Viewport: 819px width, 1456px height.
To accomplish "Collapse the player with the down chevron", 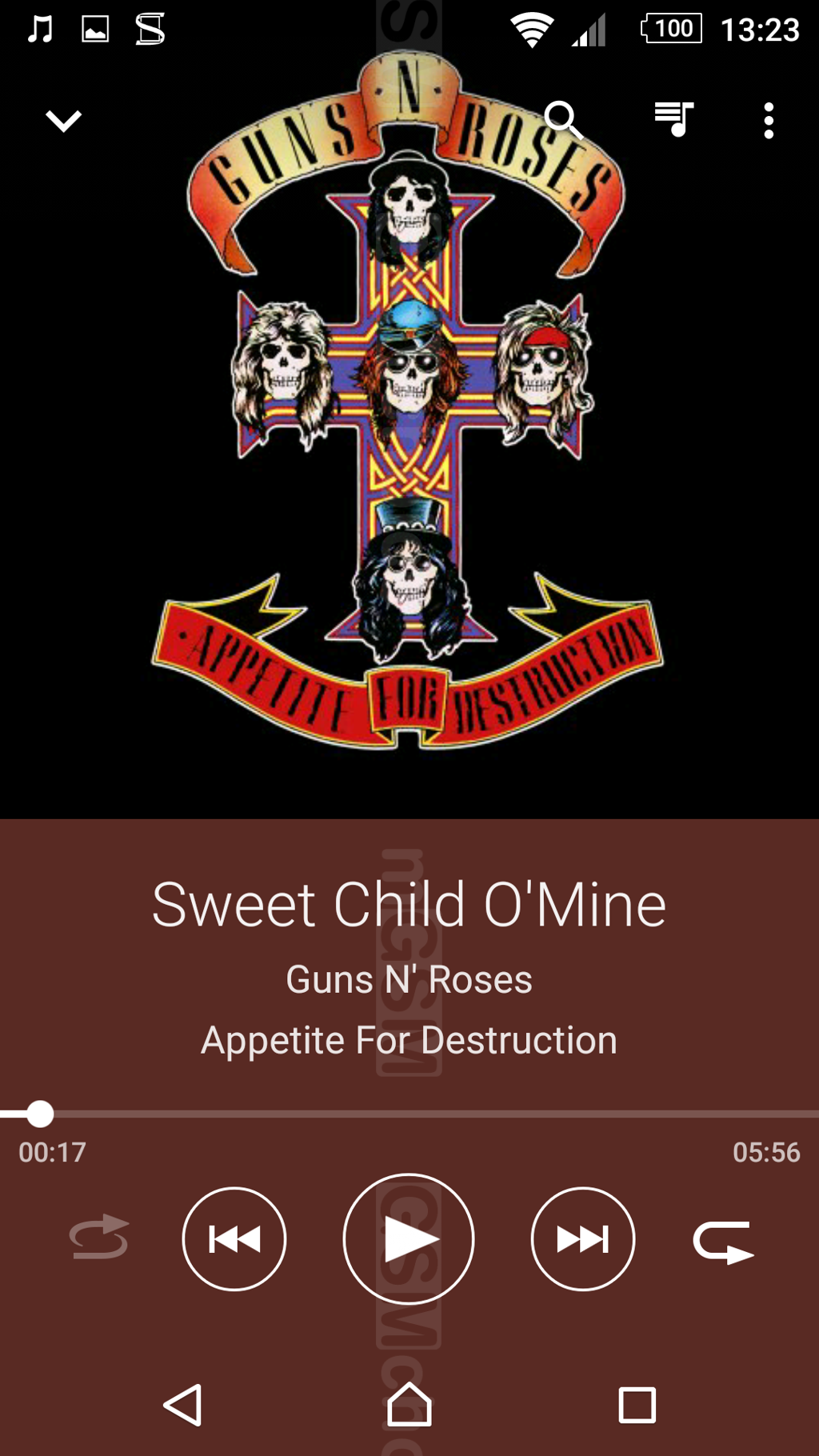I will (63, 121).
